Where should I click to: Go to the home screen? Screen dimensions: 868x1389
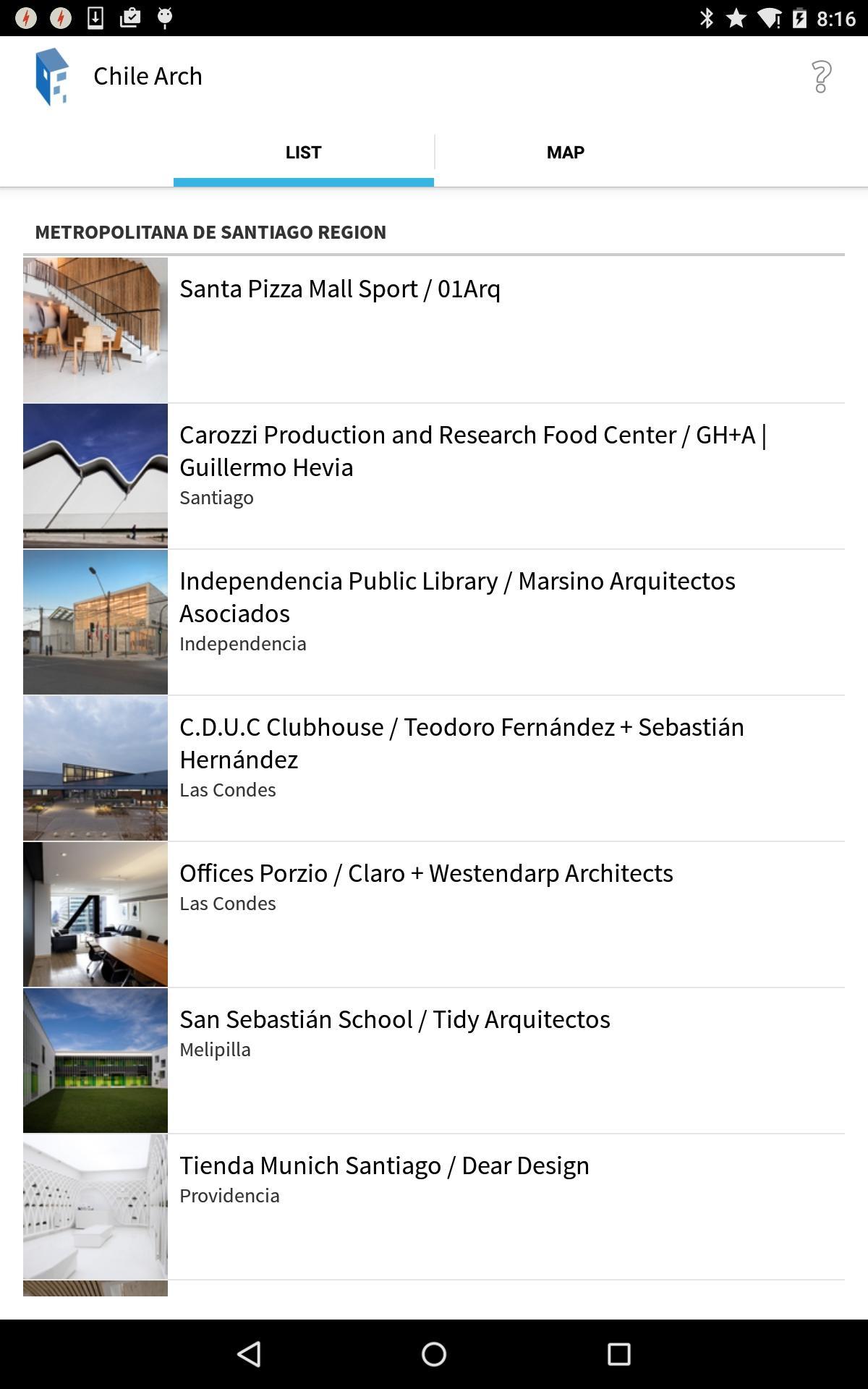(434, 1354)
